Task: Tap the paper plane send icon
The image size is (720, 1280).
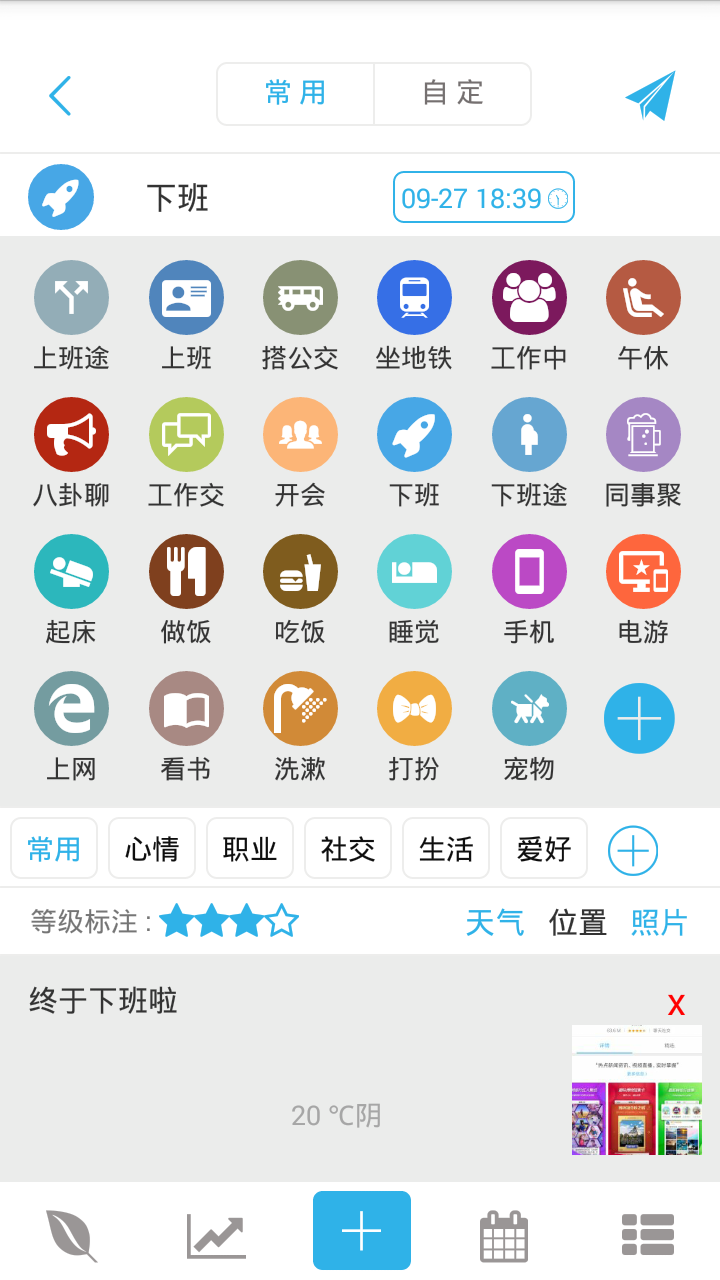Action: (650, 93)
